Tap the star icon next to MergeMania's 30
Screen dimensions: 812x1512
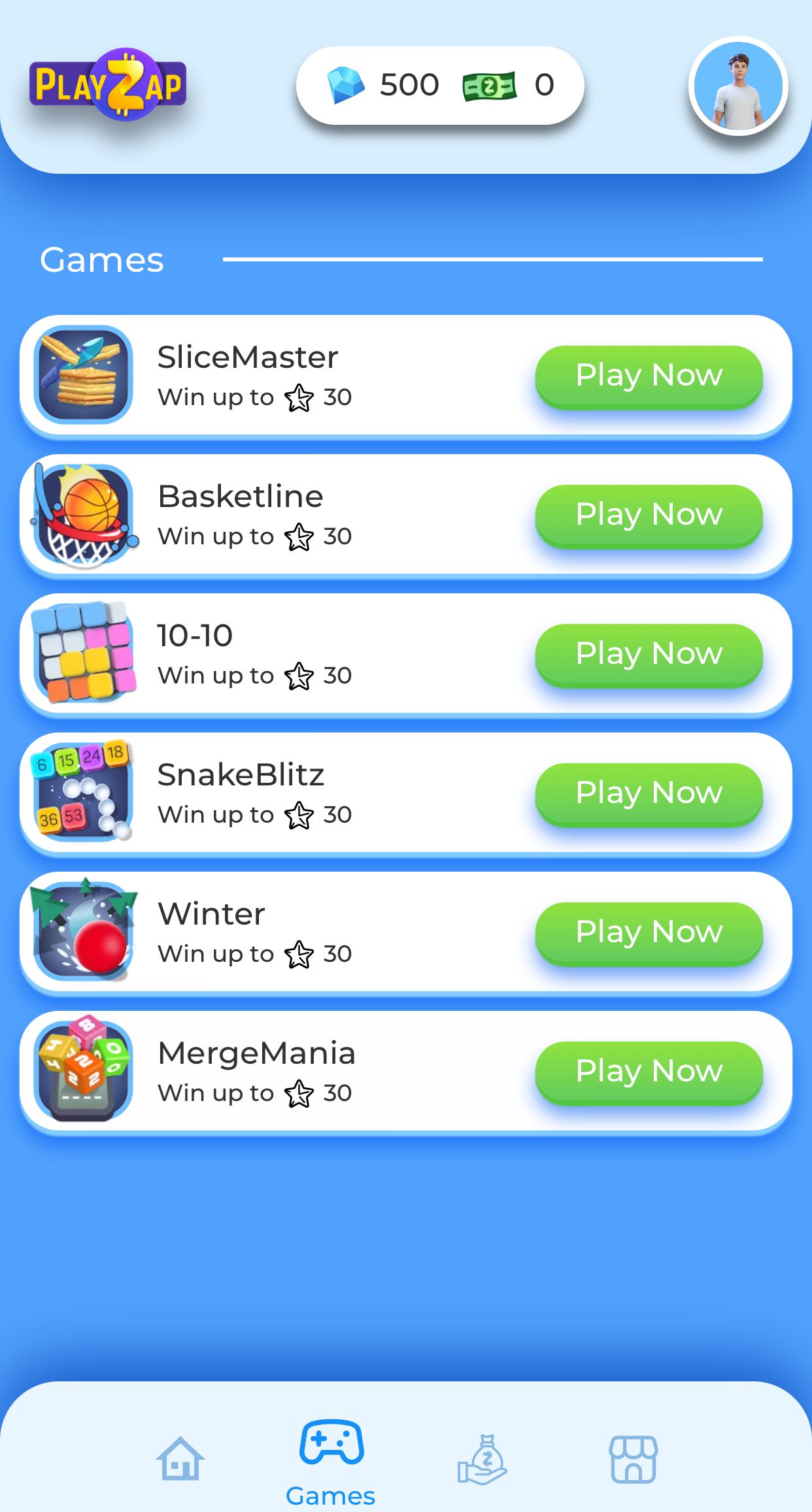(299, 1092)
